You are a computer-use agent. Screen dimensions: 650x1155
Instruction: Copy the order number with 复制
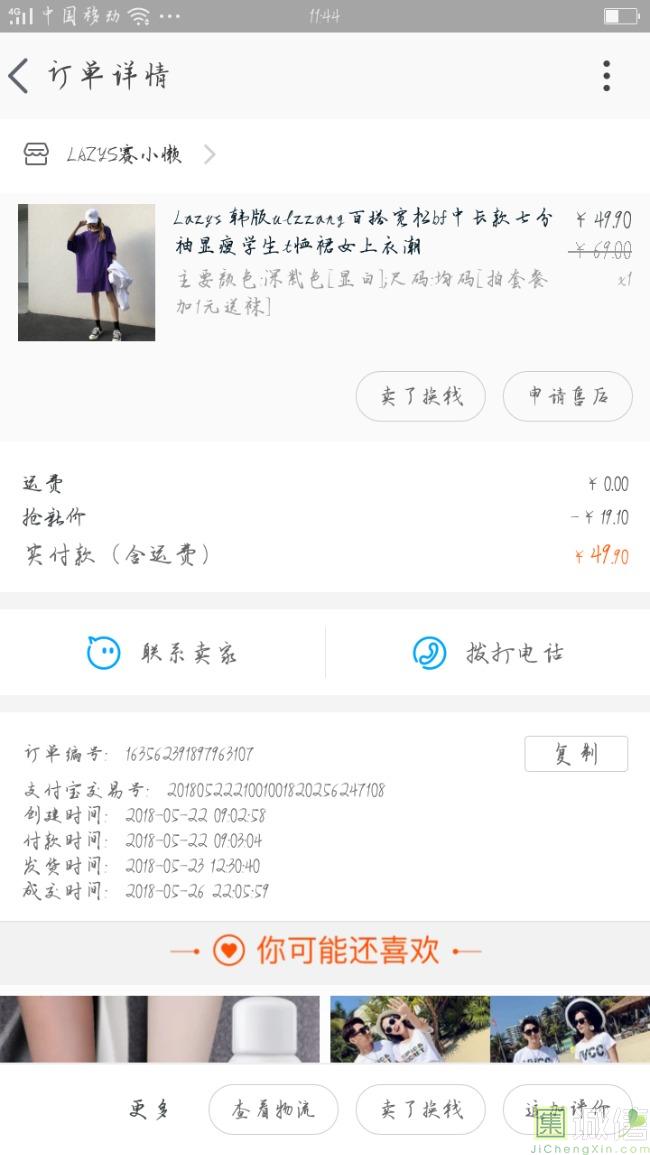pos(575,754)
